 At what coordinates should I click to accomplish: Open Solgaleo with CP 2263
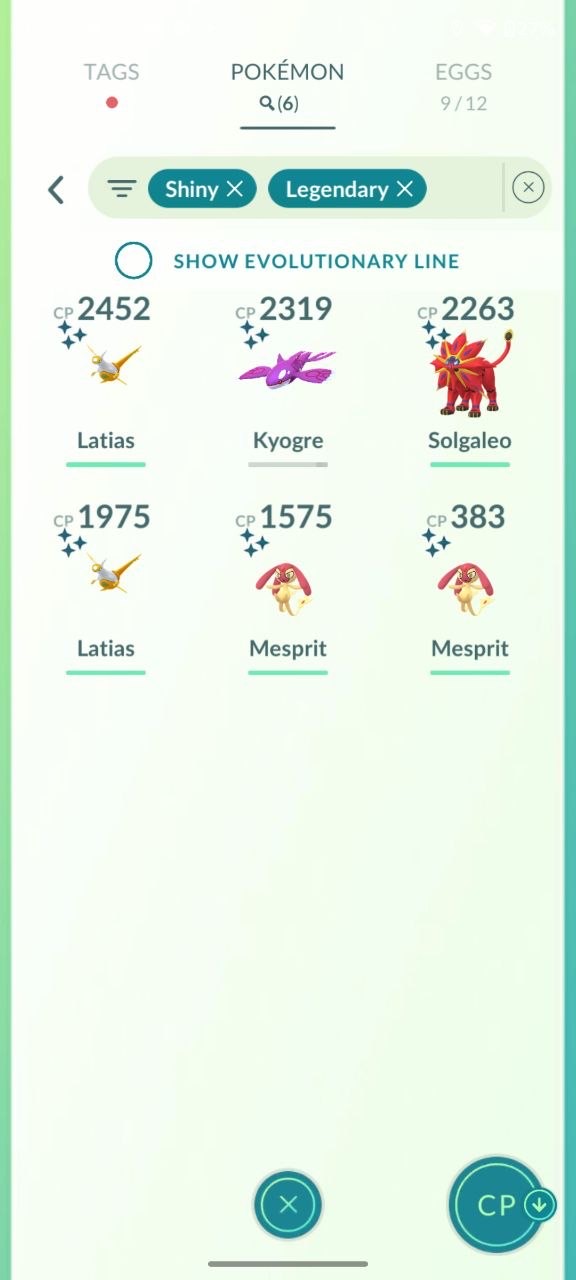point(470,379)
